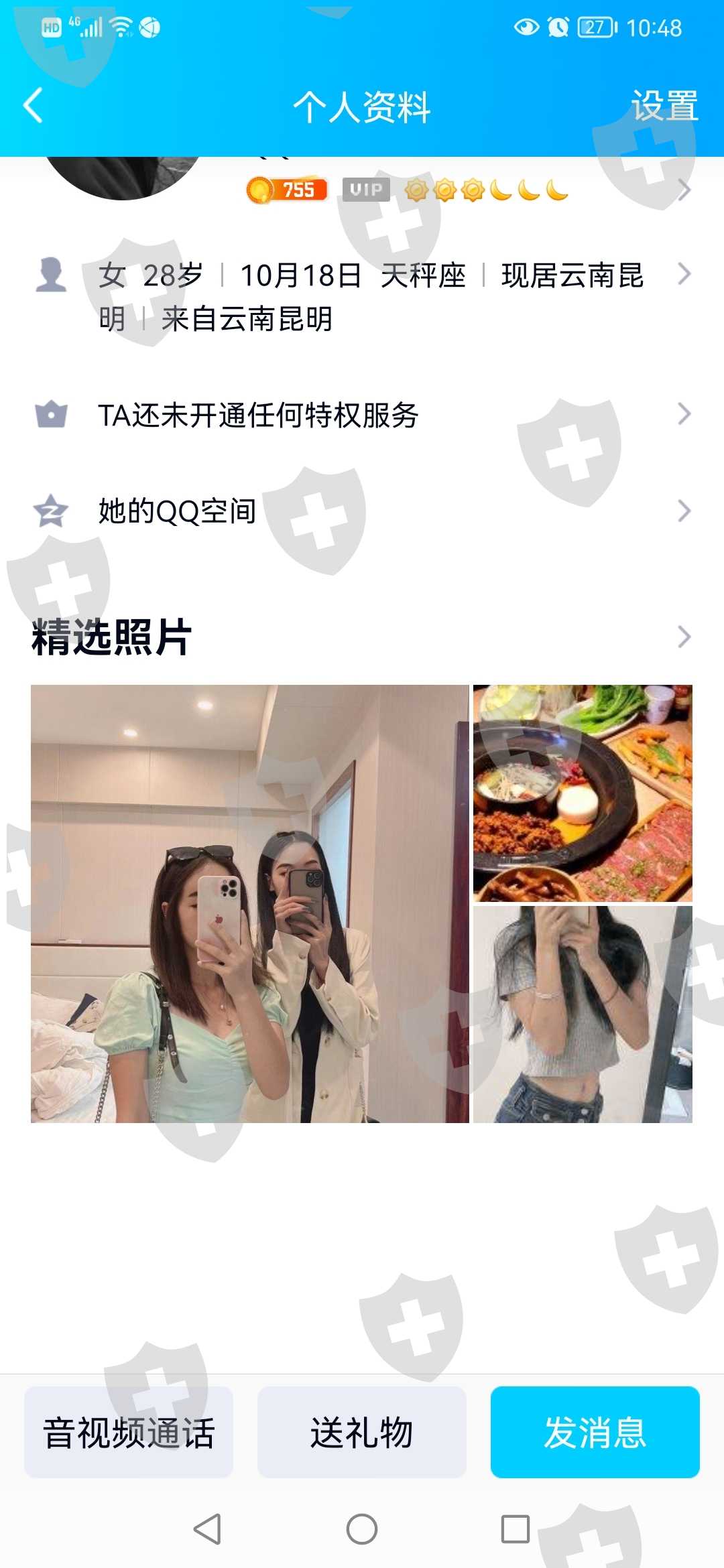
Task: Expand the 精选照片 section
Action: (362, 637)
